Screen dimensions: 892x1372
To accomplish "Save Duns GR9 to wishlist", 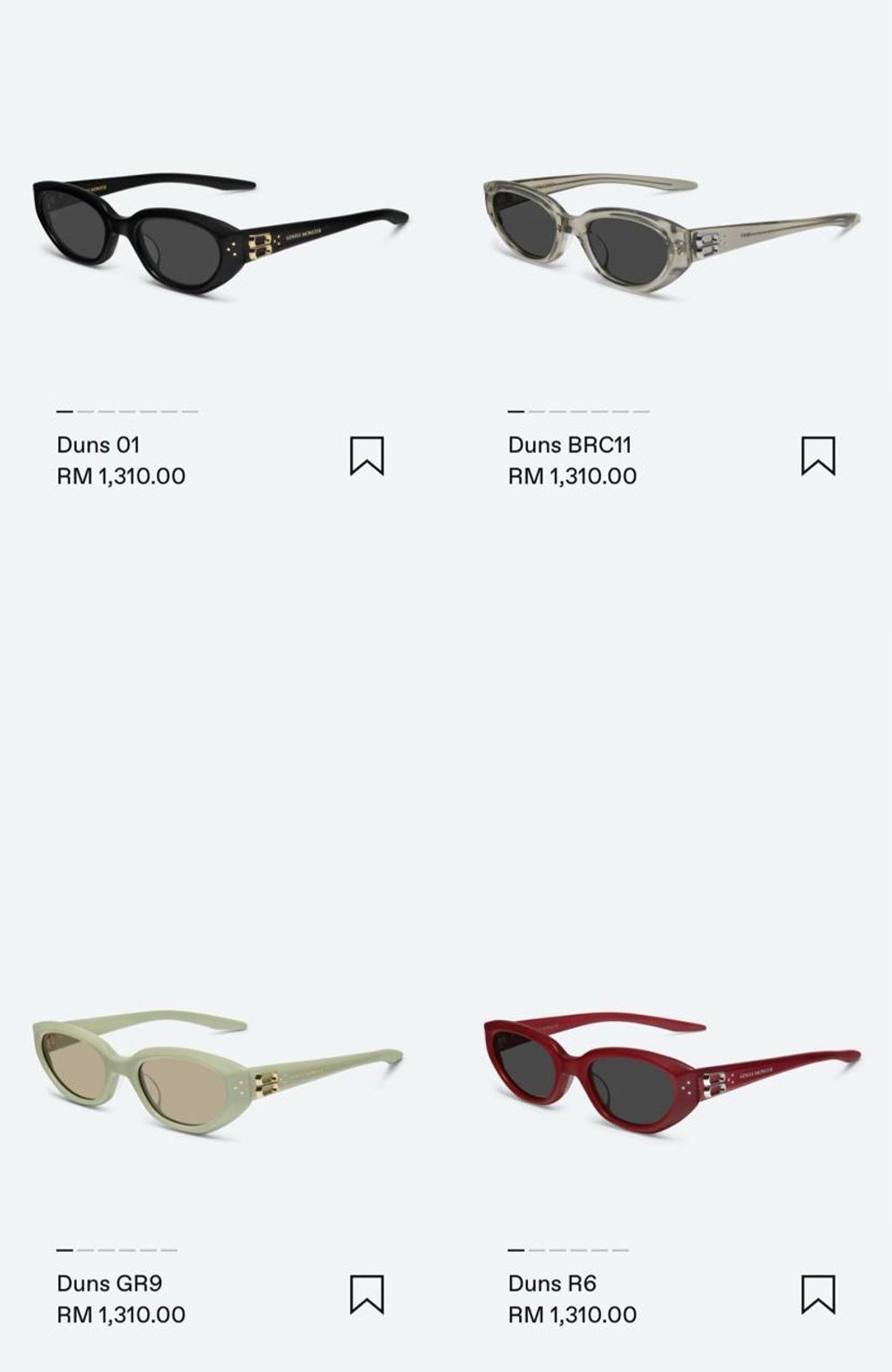I will [367, 1294].
